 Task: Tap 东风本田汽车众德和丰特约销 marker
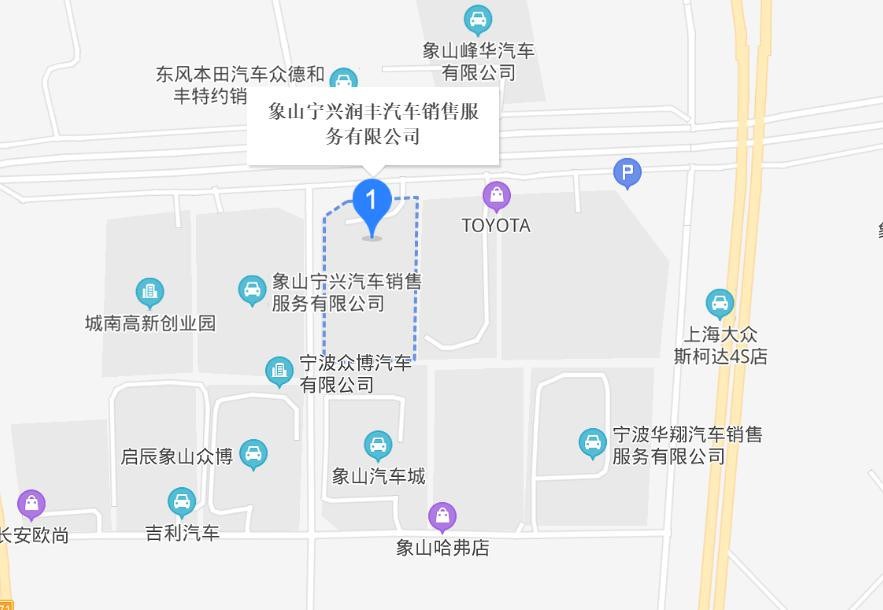343,80
